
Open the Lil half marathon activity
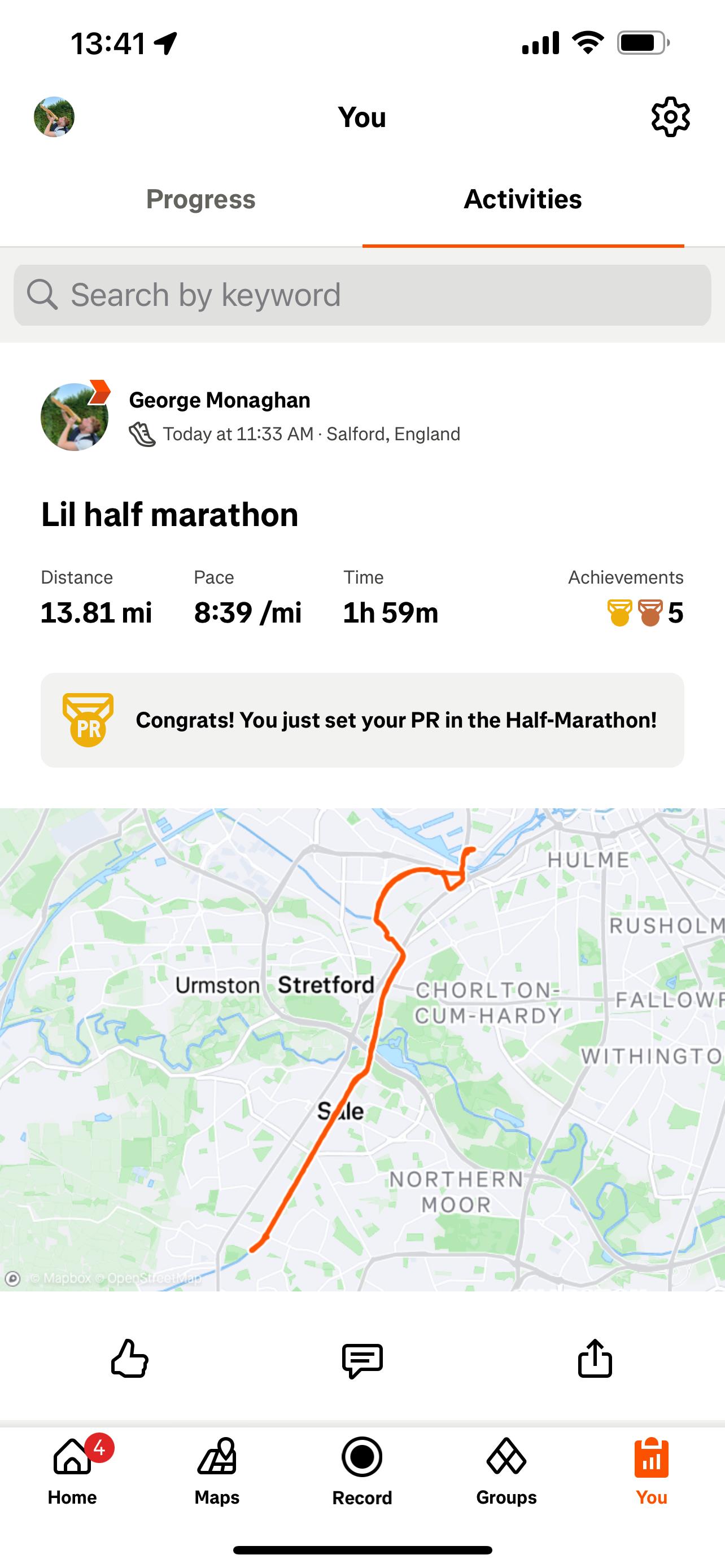point(169,515)
